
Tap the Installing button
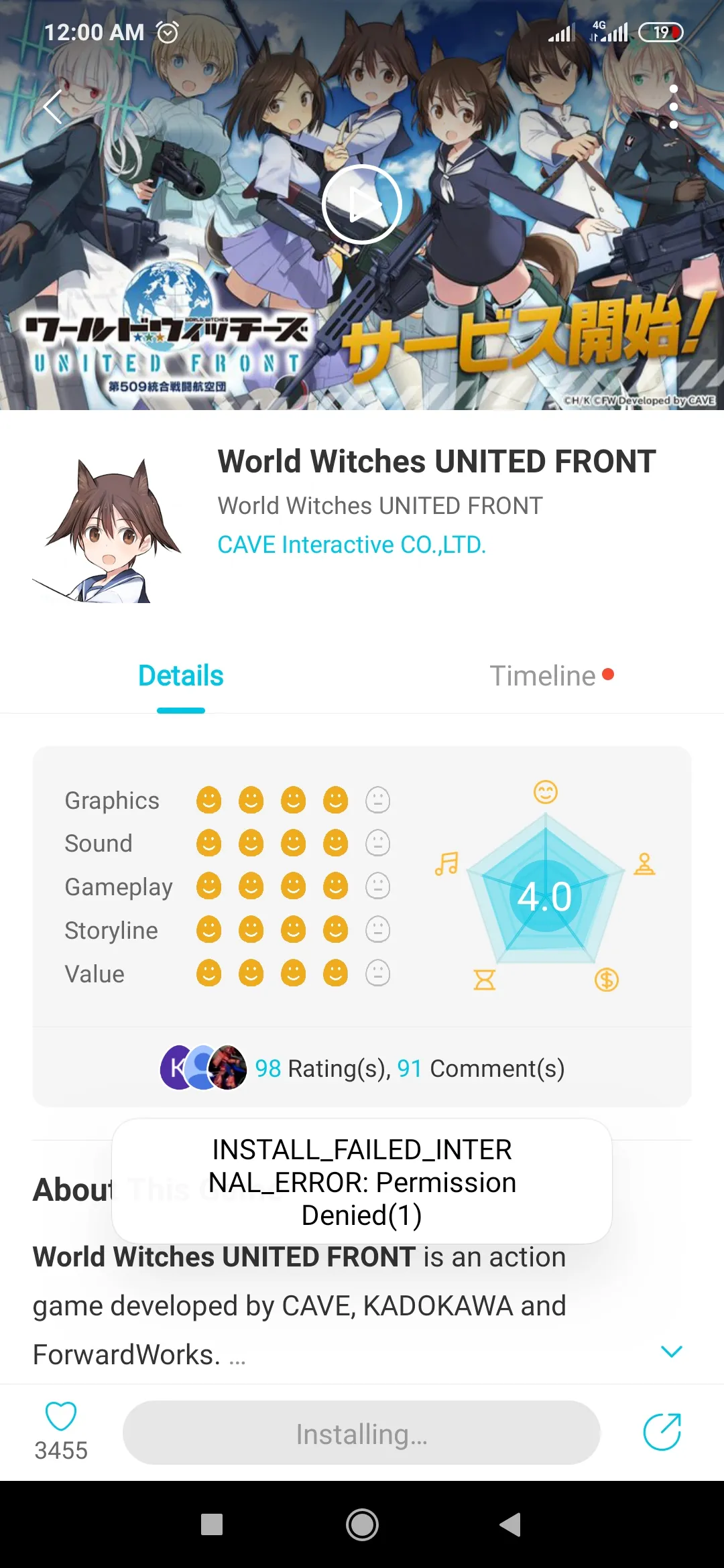(361, 1434)
